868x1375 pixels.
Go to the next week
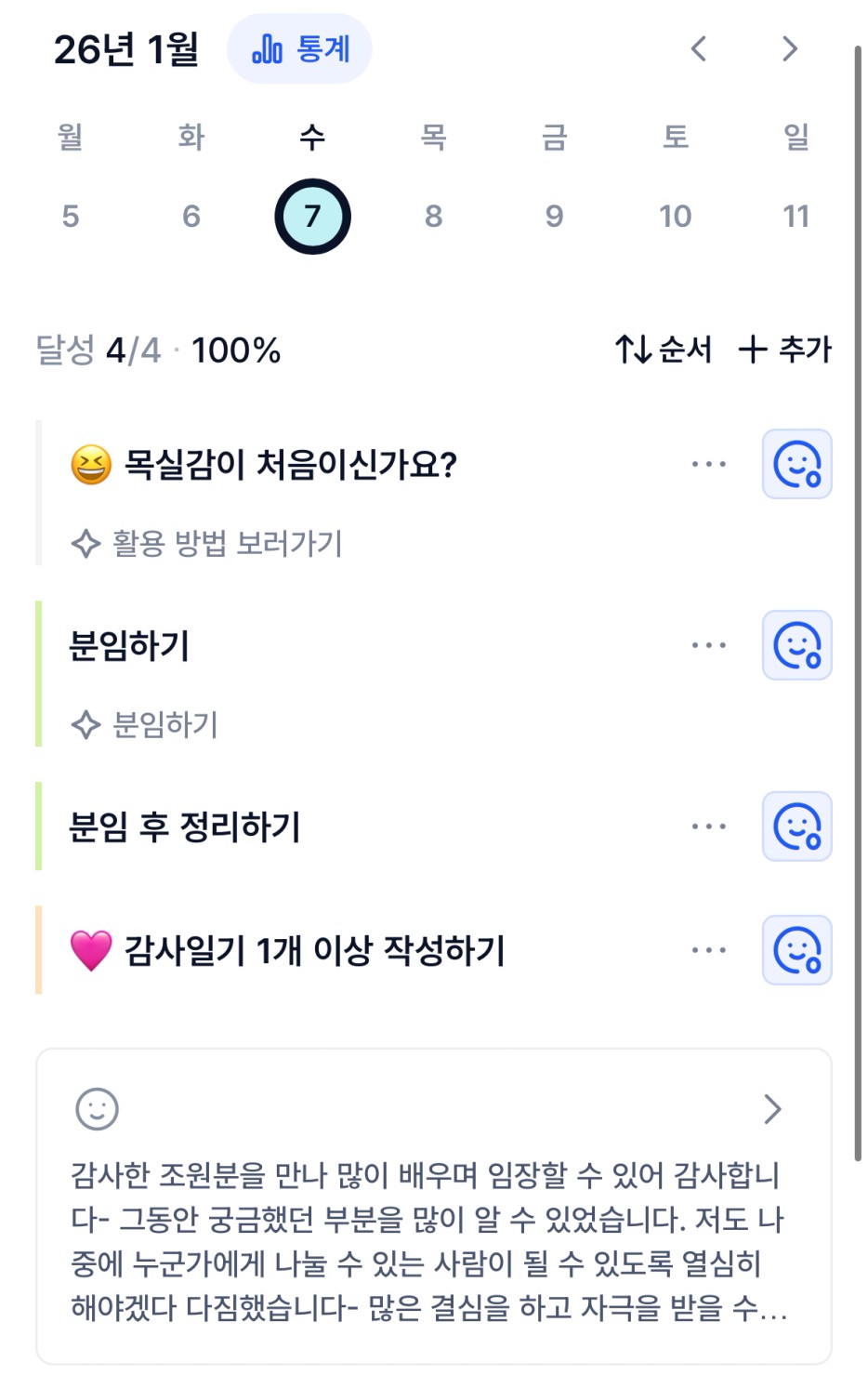(789, 48)
